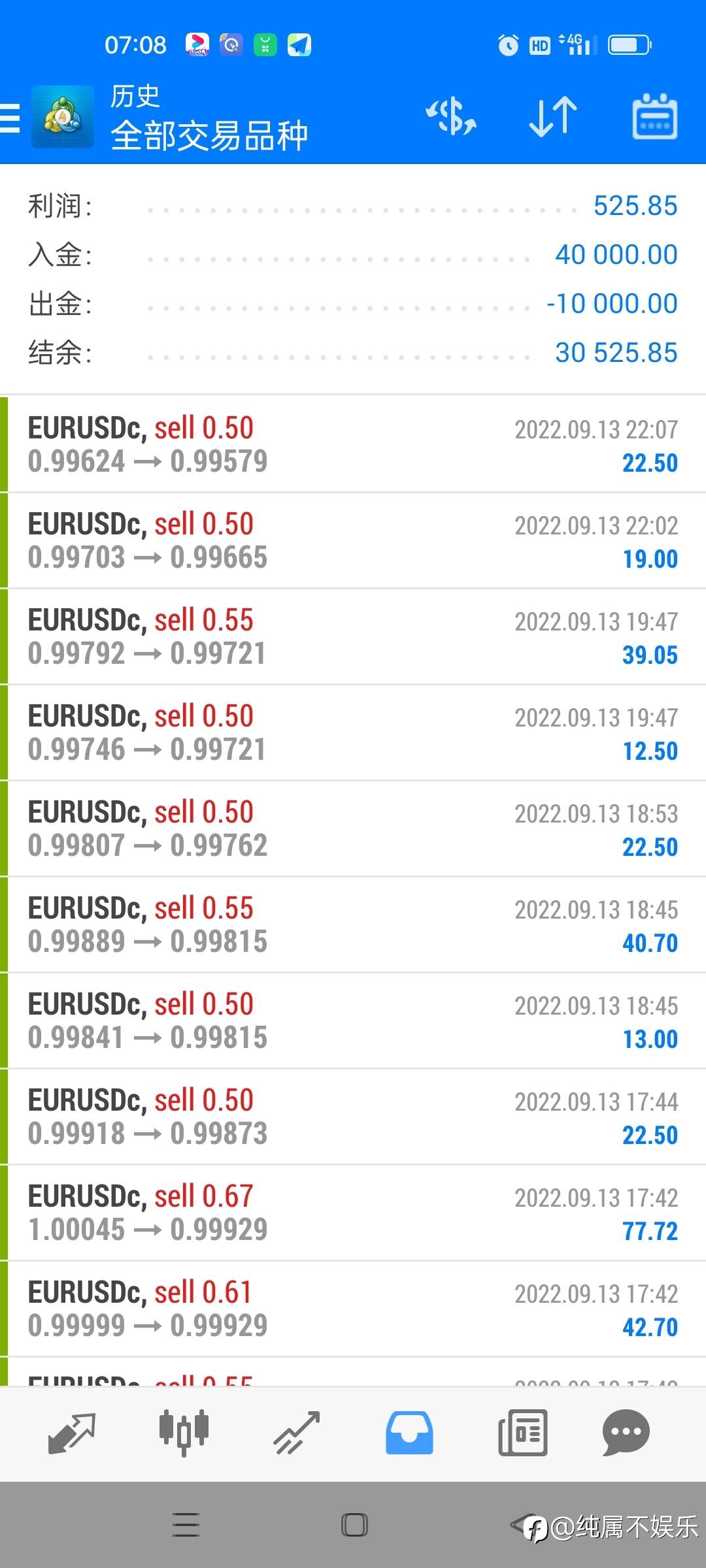Expand the trade opened at 0.99746

(x=353, y=733)
